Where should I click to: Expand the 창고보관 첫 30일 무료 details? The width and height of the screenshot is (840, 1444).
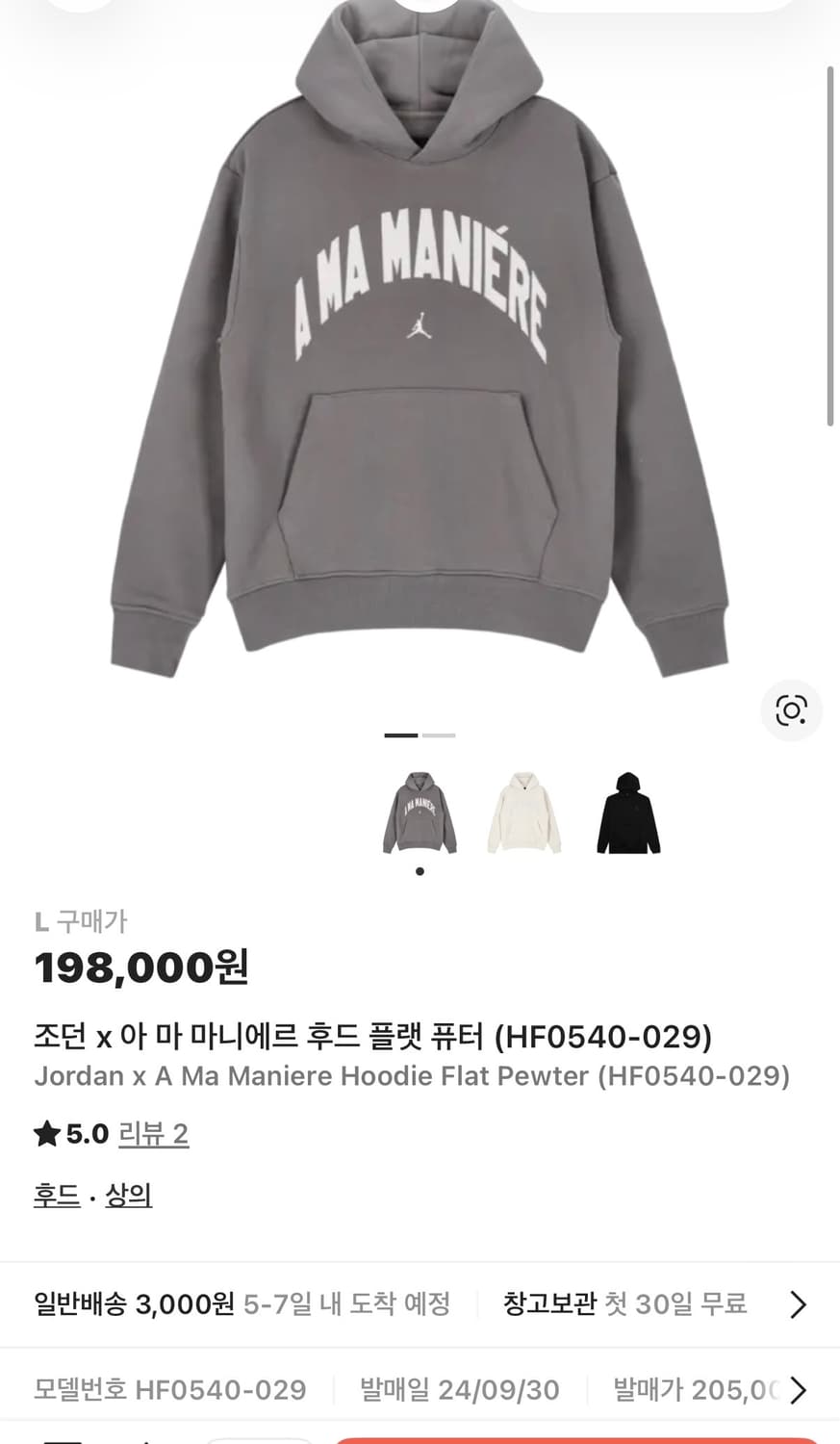(x=625, y=1304)
